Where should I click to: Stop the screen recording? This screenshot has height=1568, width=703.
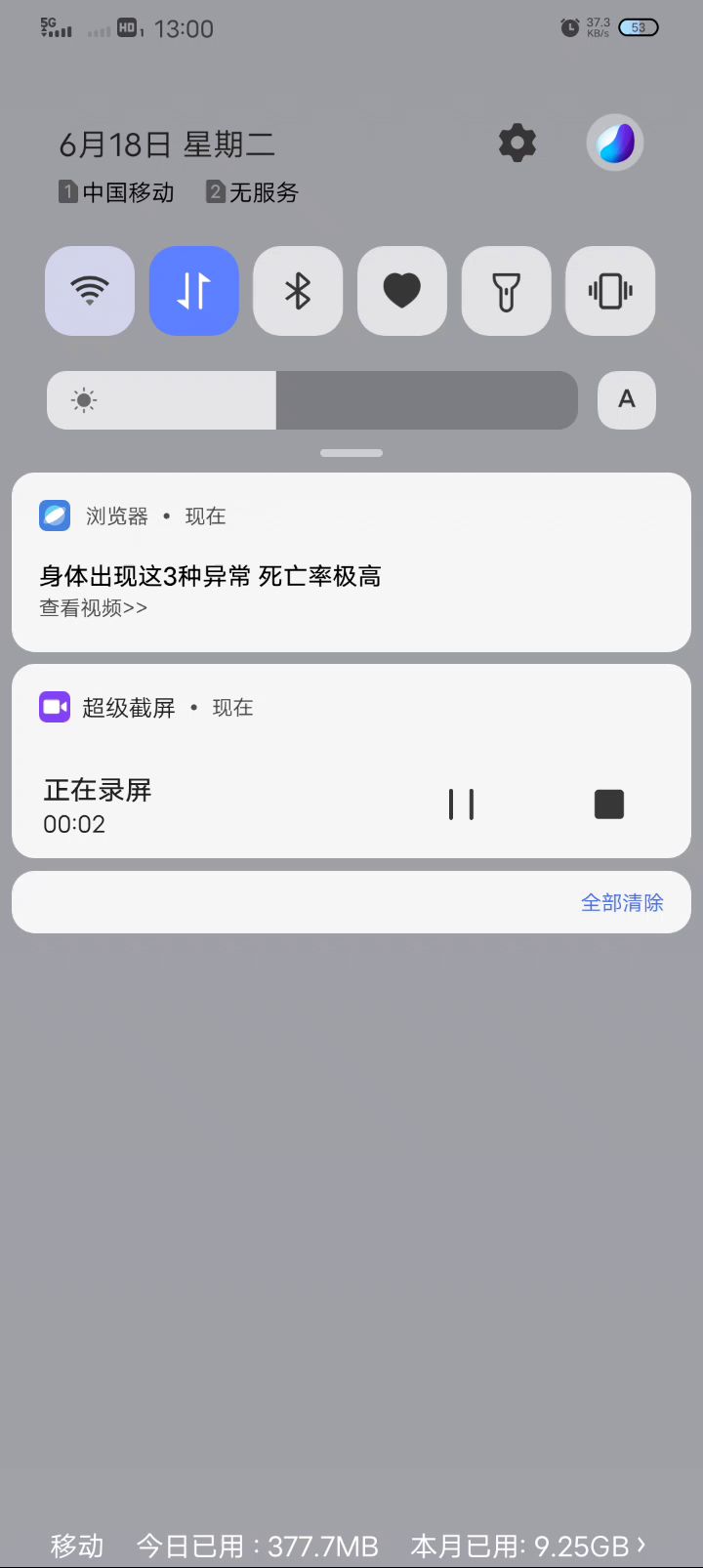[x=609, y=805]
